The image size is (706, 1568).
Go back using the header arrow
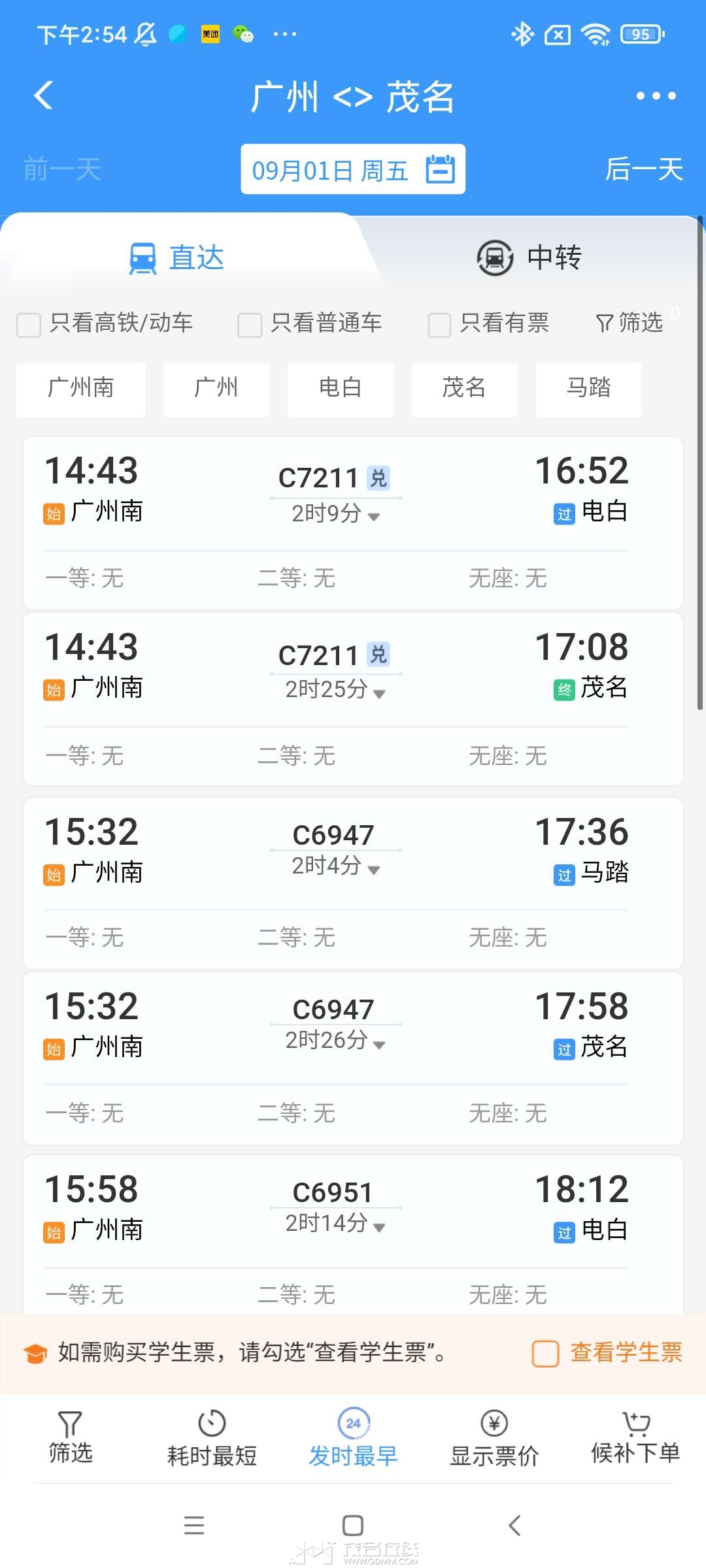[43, 96]
